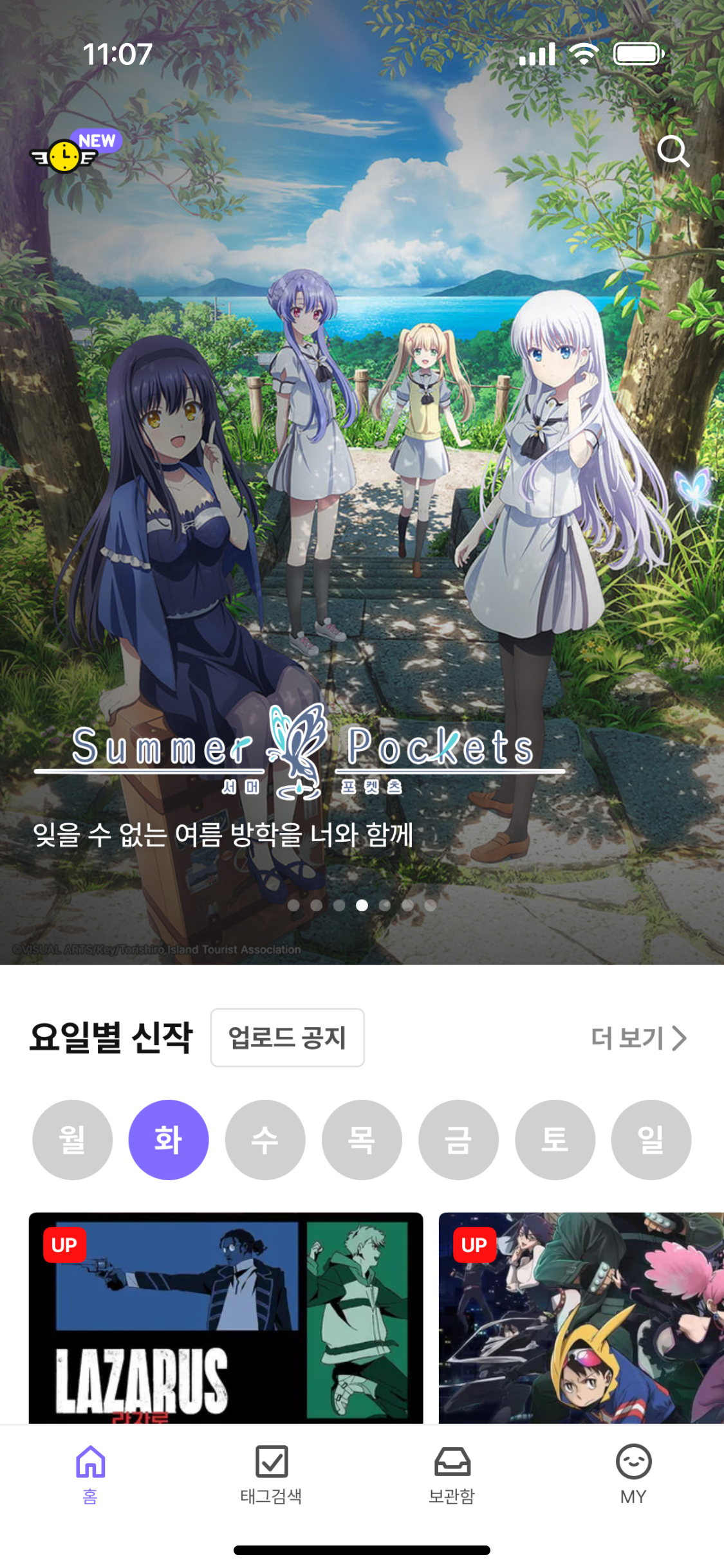Select the 월 day chip
The width and height of the screenshot is (724, 1568).
73,1140
